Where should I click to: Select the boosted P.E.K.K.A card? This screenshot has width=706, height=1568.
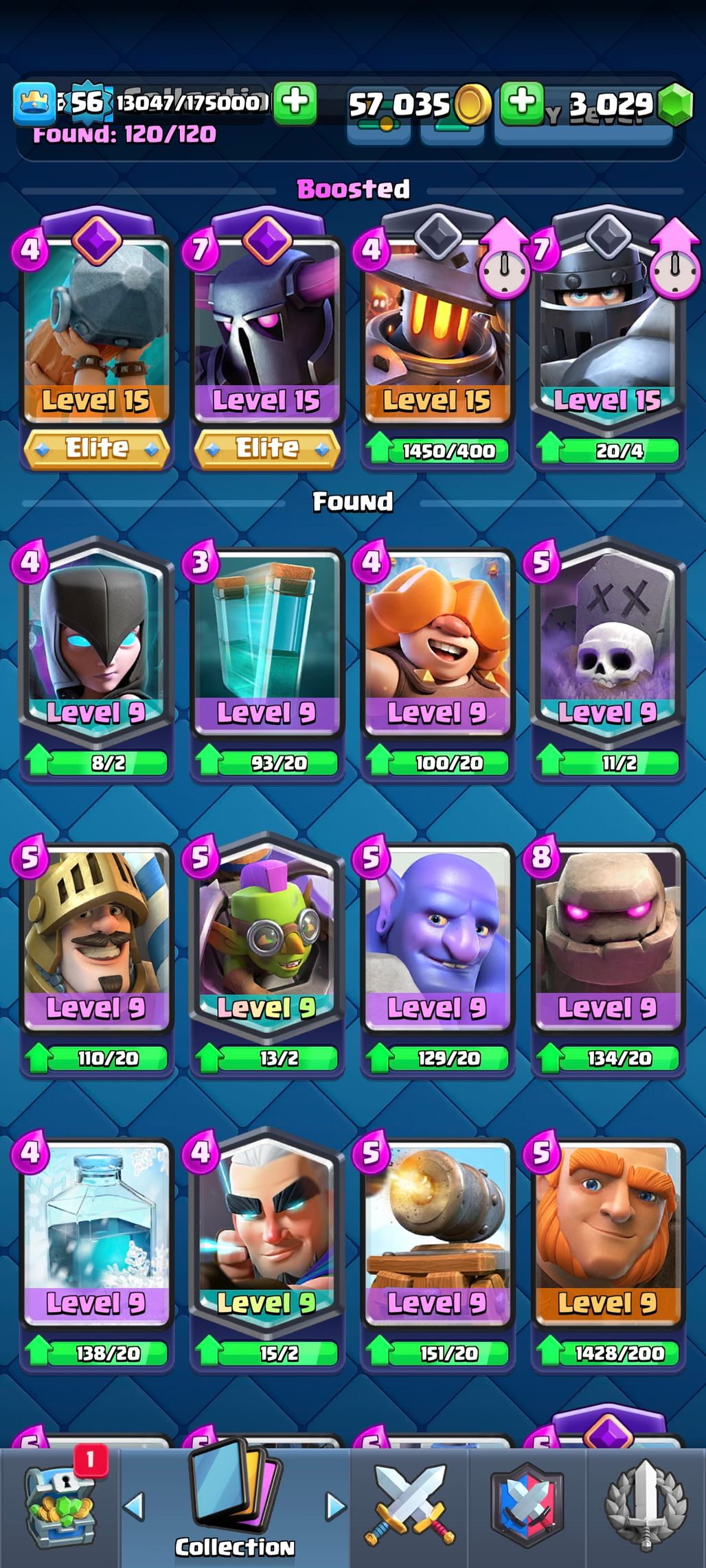pyautogui.click(x=266, y=330)
